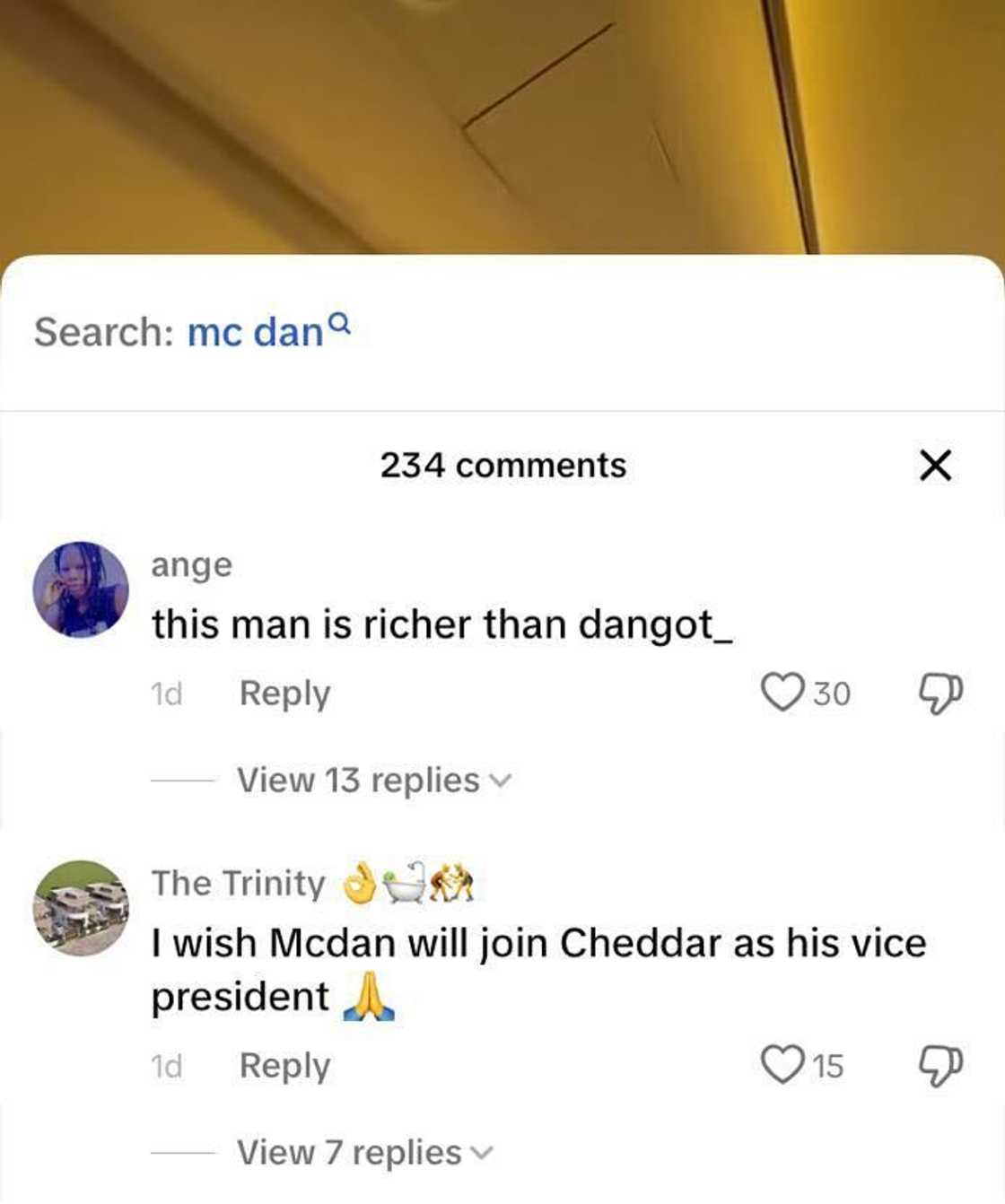Viewport: 1005px width, 1204px height.
Task: Close the comments panel
Action: click(x=935, y=466)
